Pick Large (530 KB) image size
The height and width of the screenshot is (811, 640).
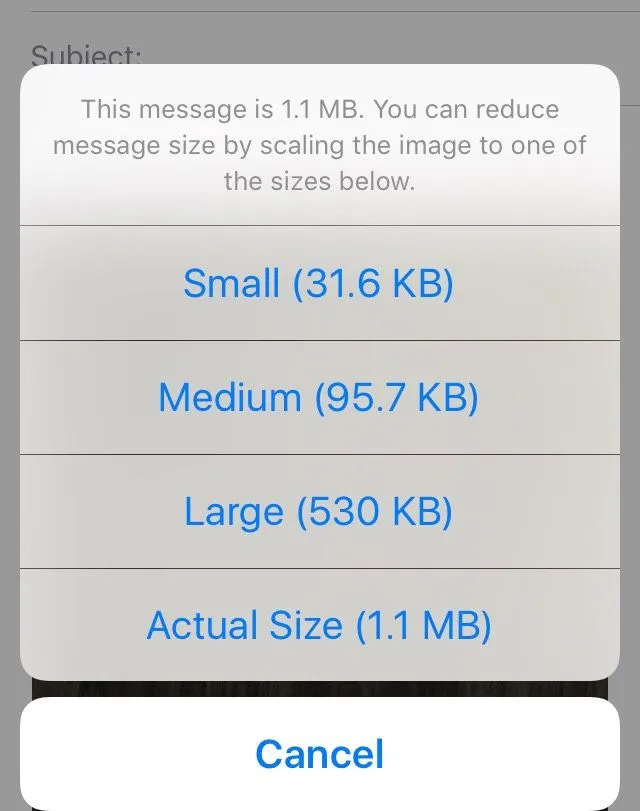319,512
